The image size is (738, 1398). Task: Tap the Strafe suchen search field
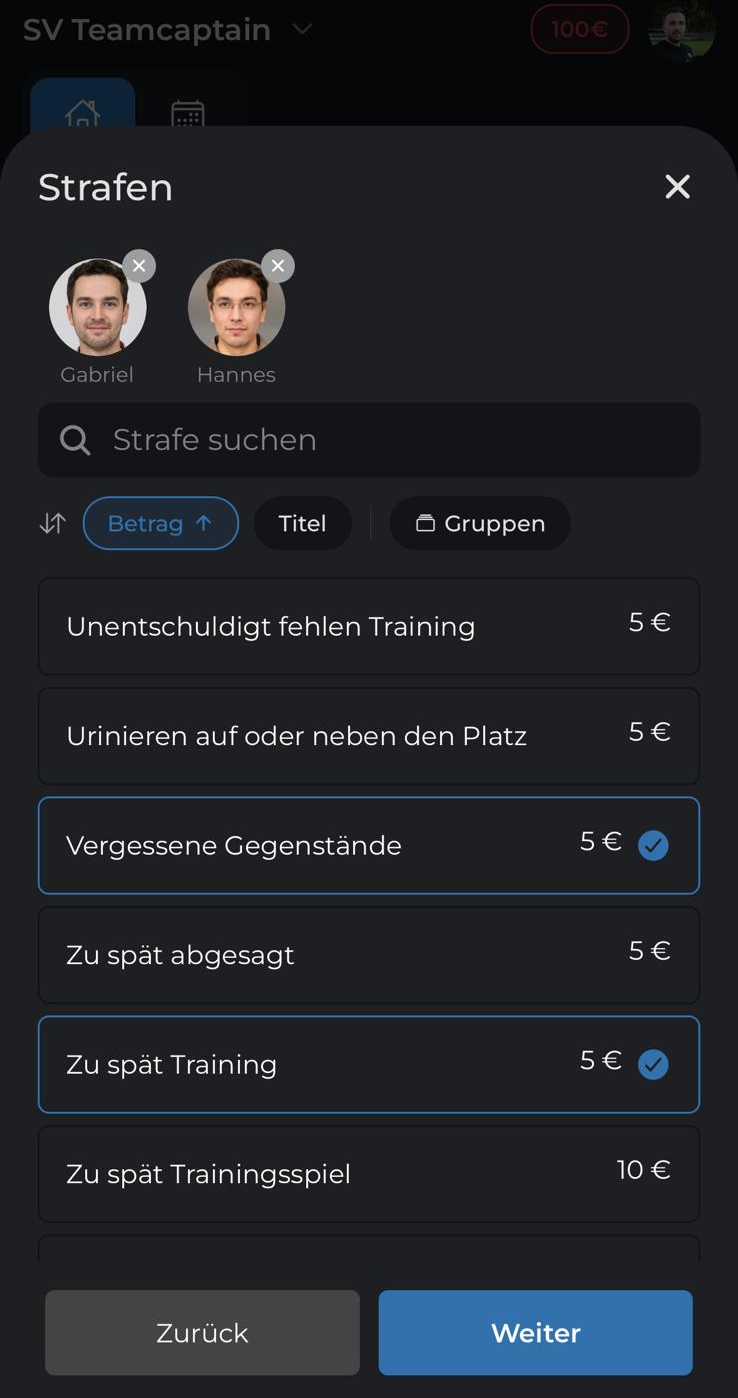tap(369, 440)
